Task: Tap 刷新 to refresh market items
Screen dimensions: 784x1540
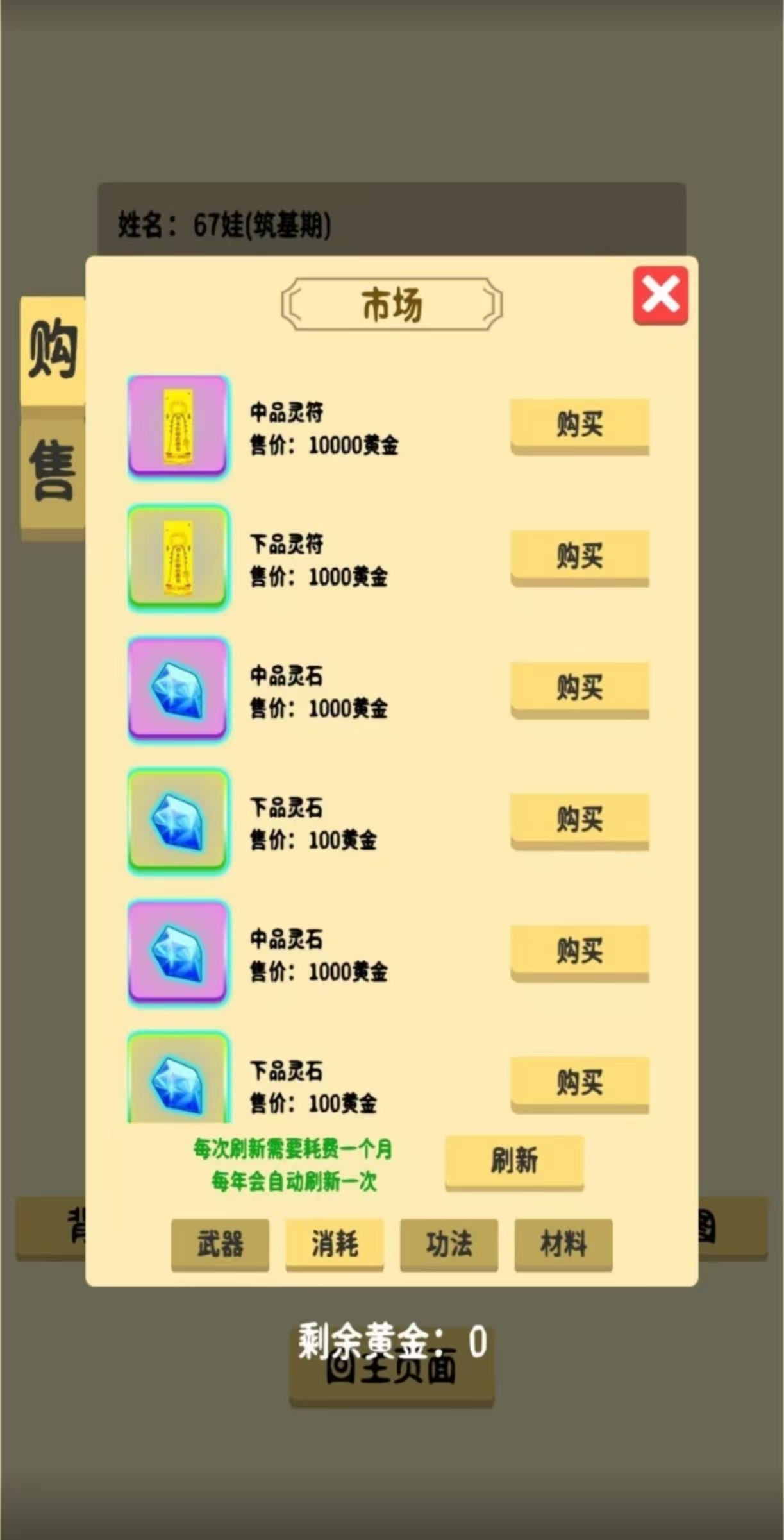Action: tap(514, 1161)
